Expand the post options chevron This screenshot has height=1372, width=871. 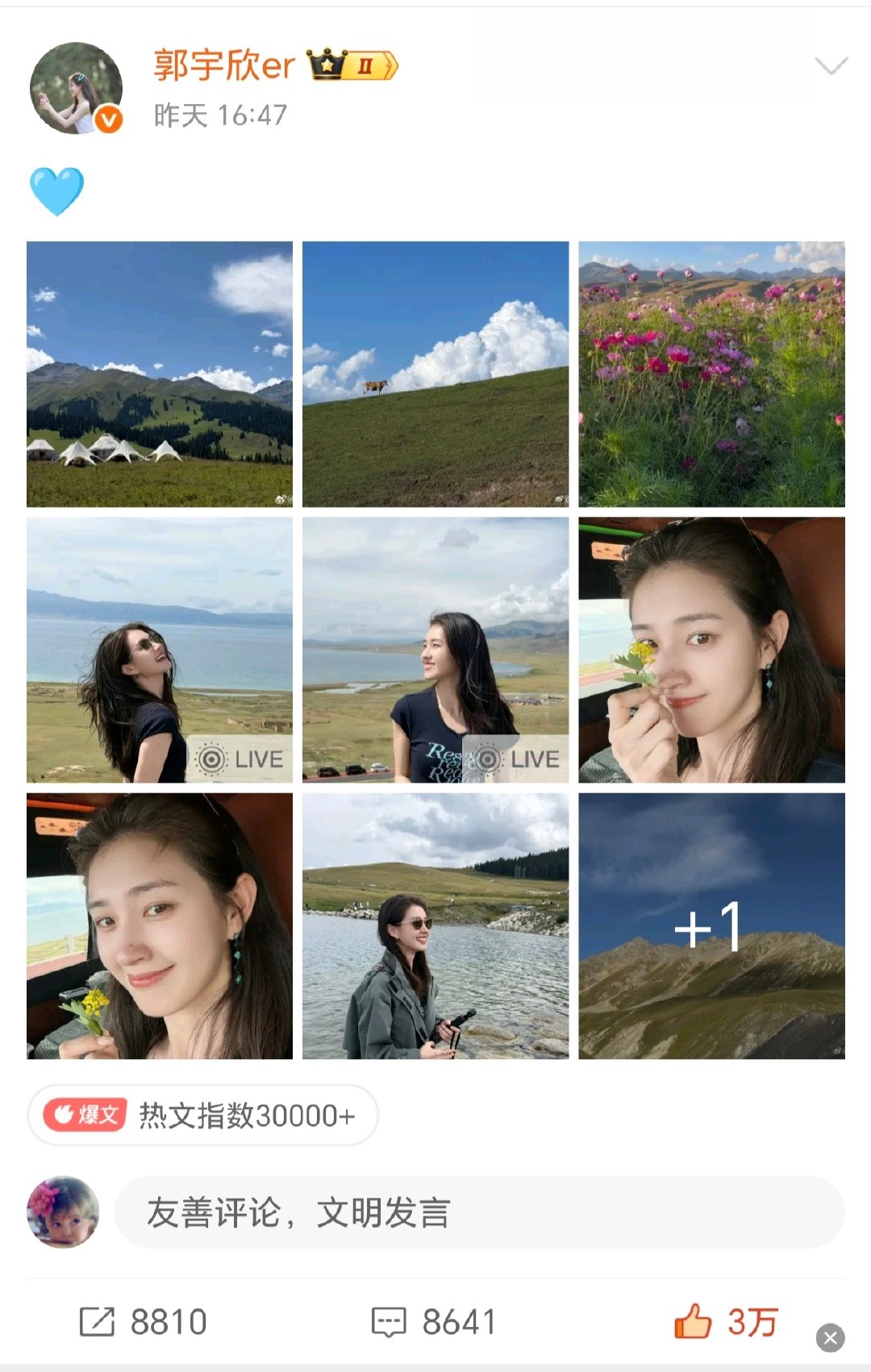pos(831,65)
